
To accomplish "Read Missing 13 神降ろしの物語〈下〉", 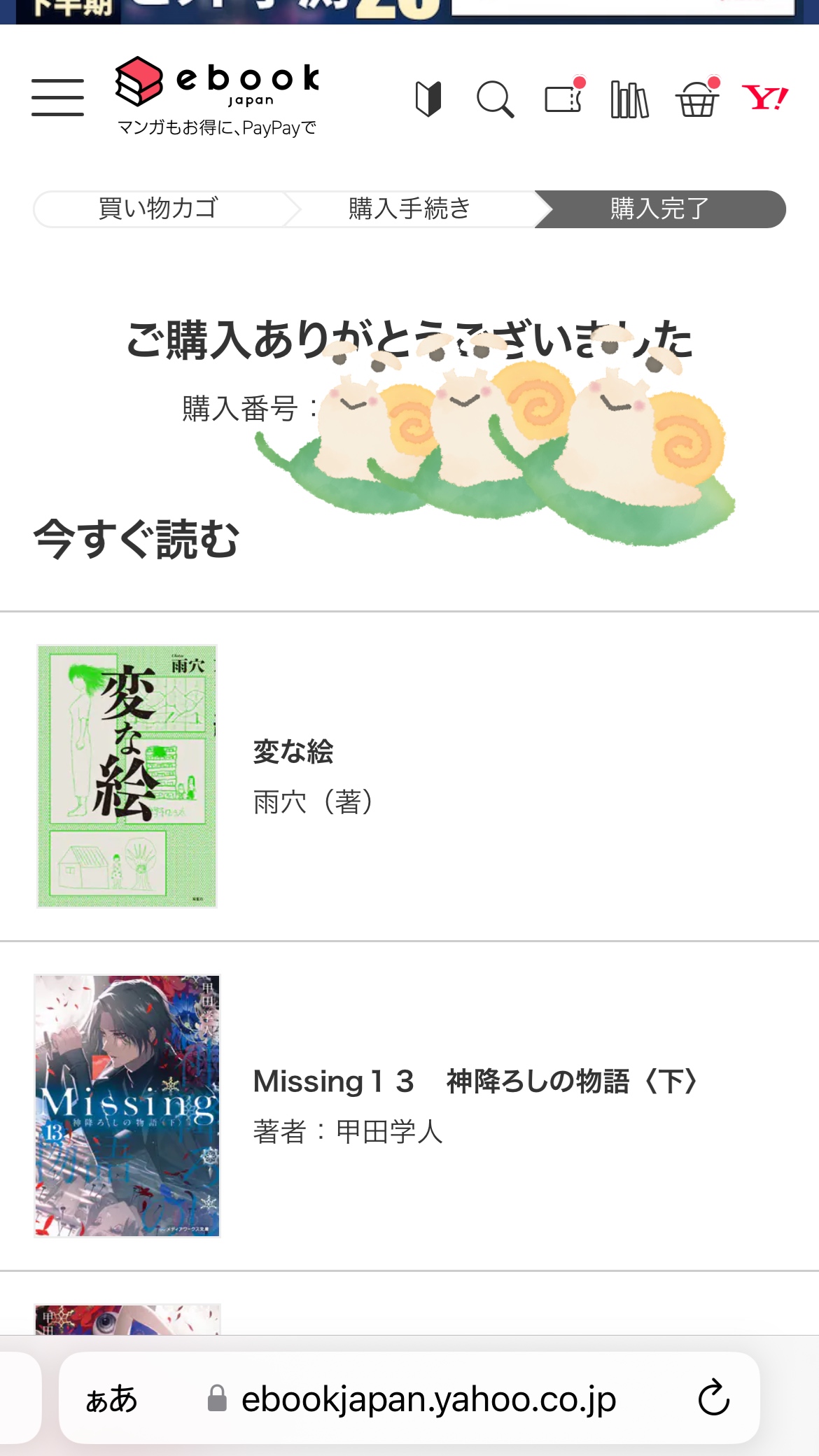I will point(476,1081).
